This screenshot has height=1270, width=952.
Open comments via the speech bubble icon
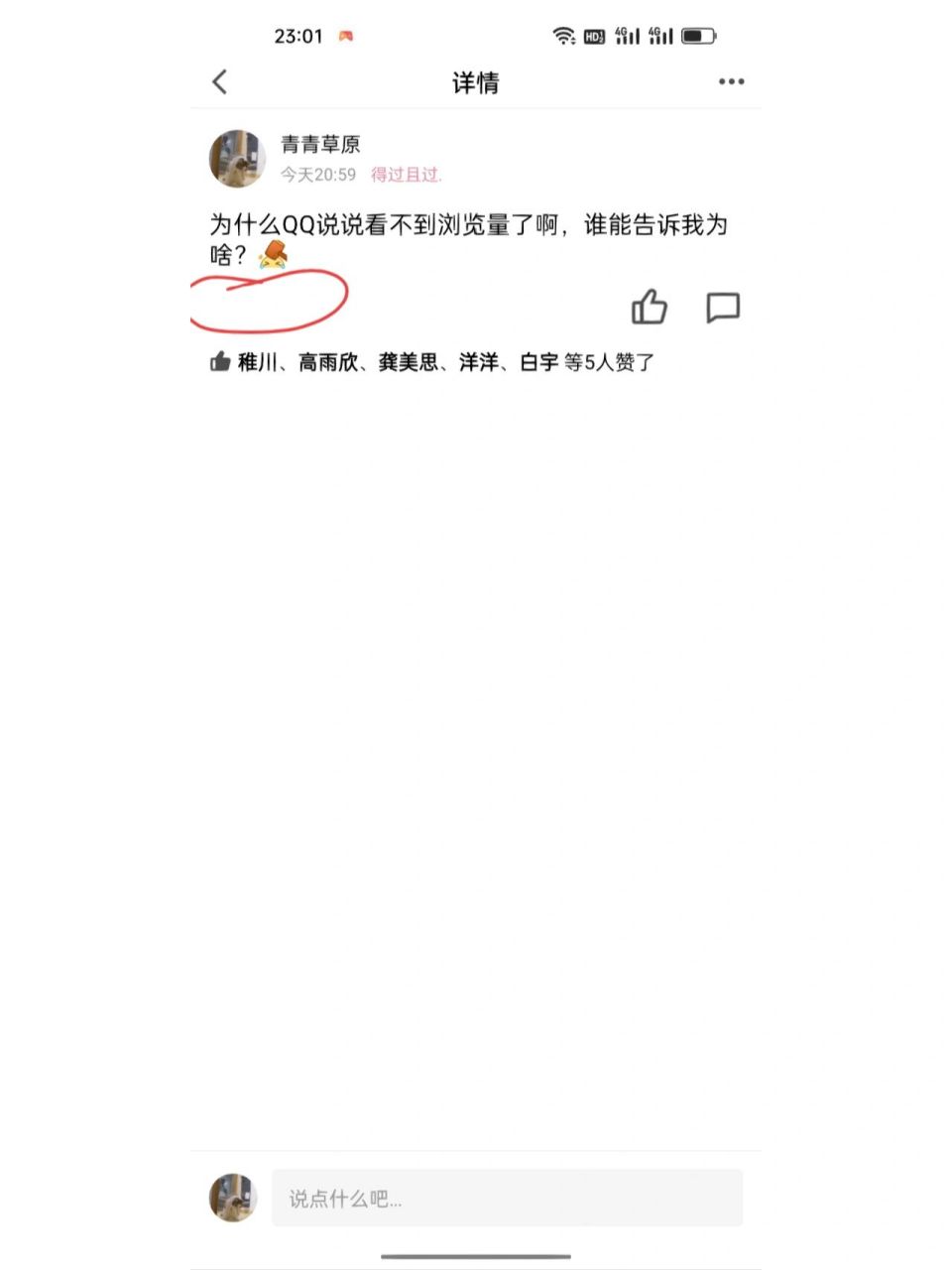pos(723,308)
